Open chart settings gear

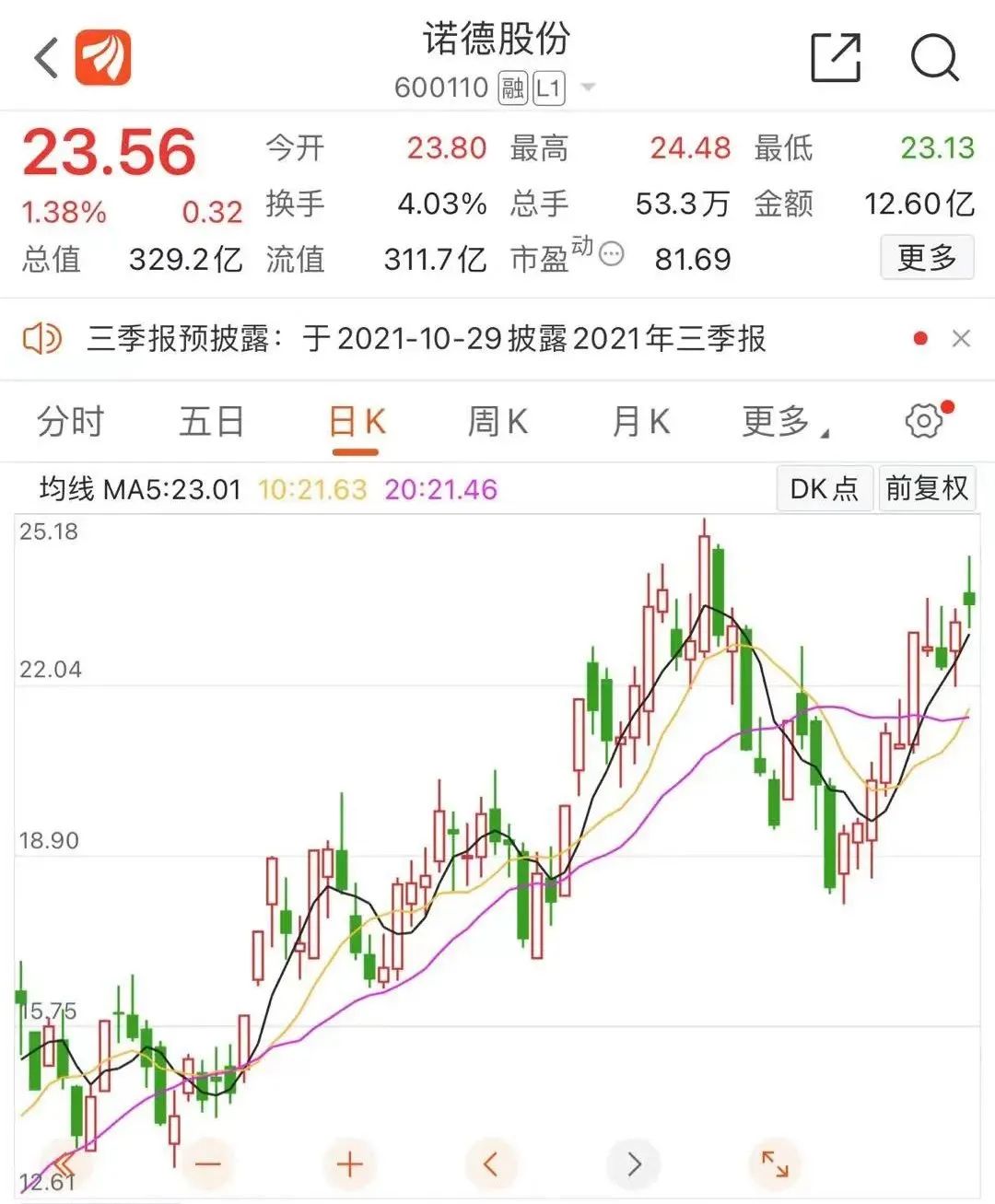coord(924,421)
